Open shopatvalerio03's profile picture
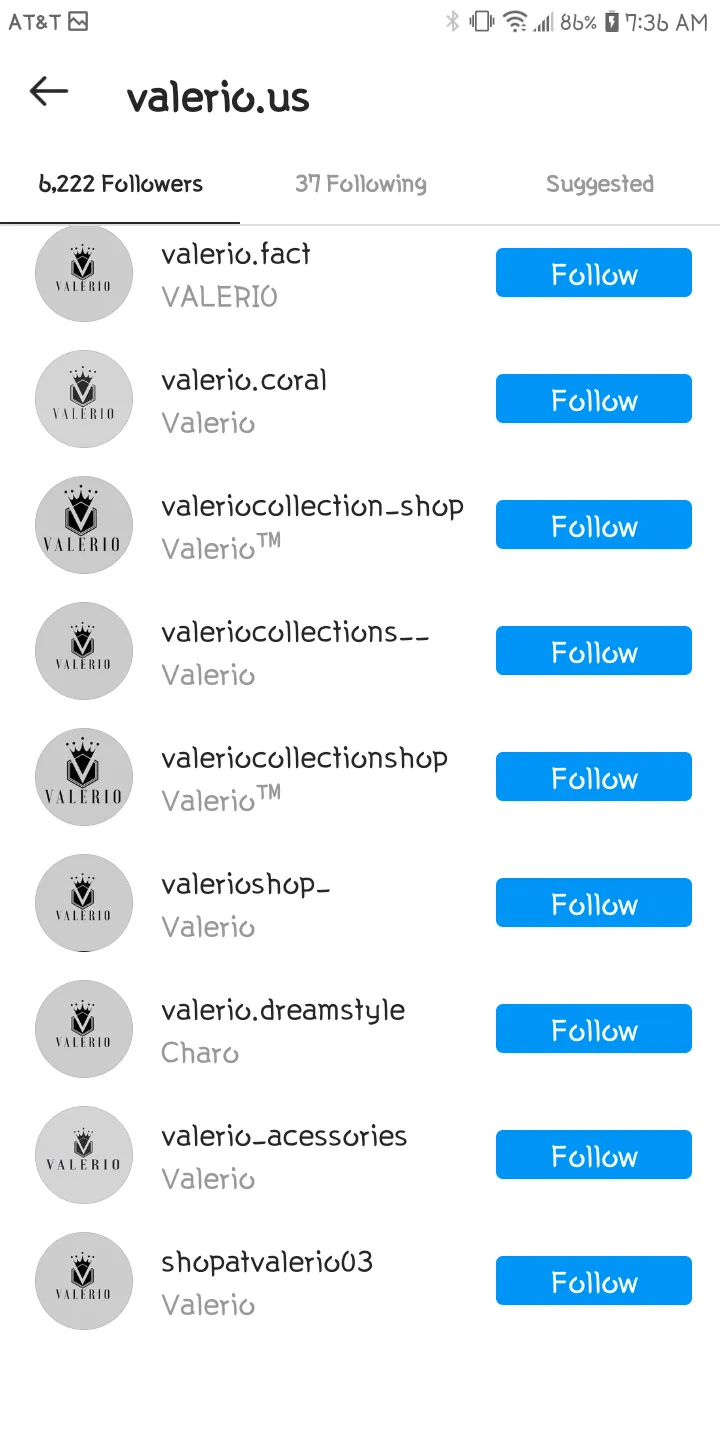The width and height of the screenshot is (720, 1440). [x=84, y=1281]
